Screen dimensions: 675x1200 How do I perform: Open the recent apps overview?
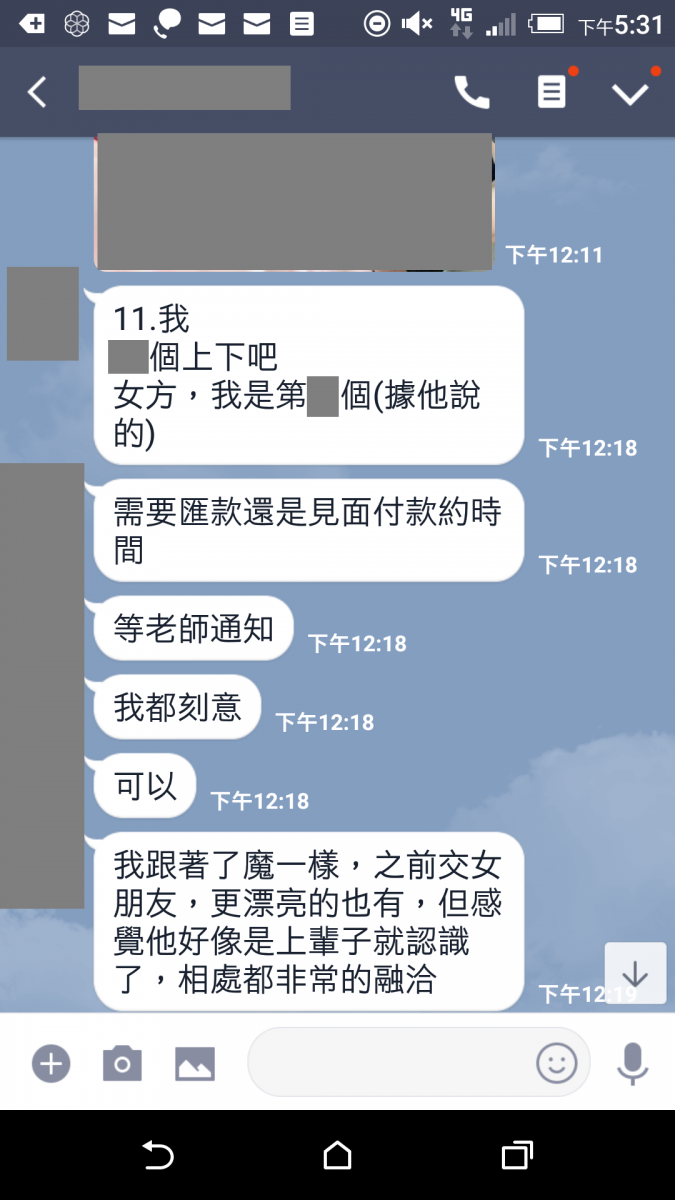point(516,1156)
